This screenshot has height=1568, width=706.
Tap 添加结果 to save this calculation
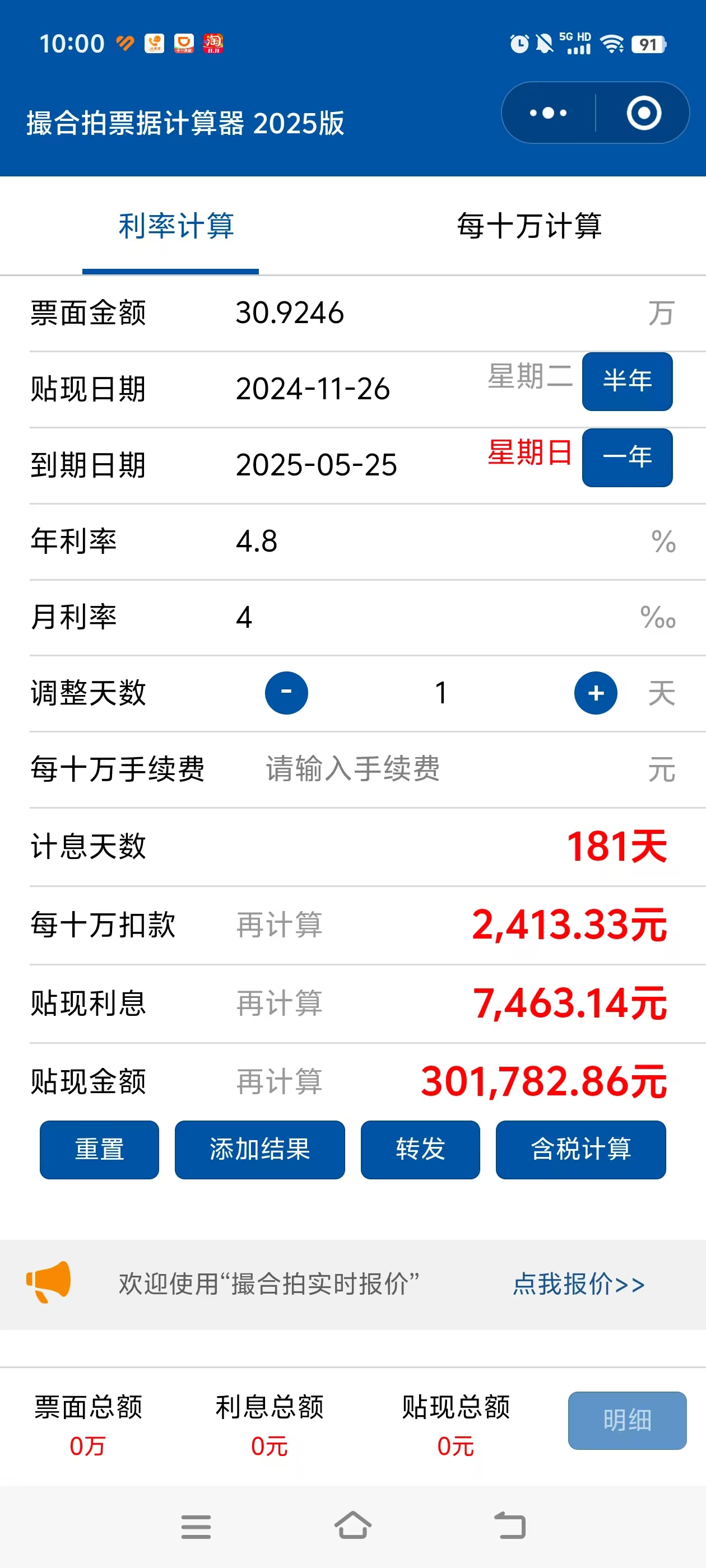259,1149
